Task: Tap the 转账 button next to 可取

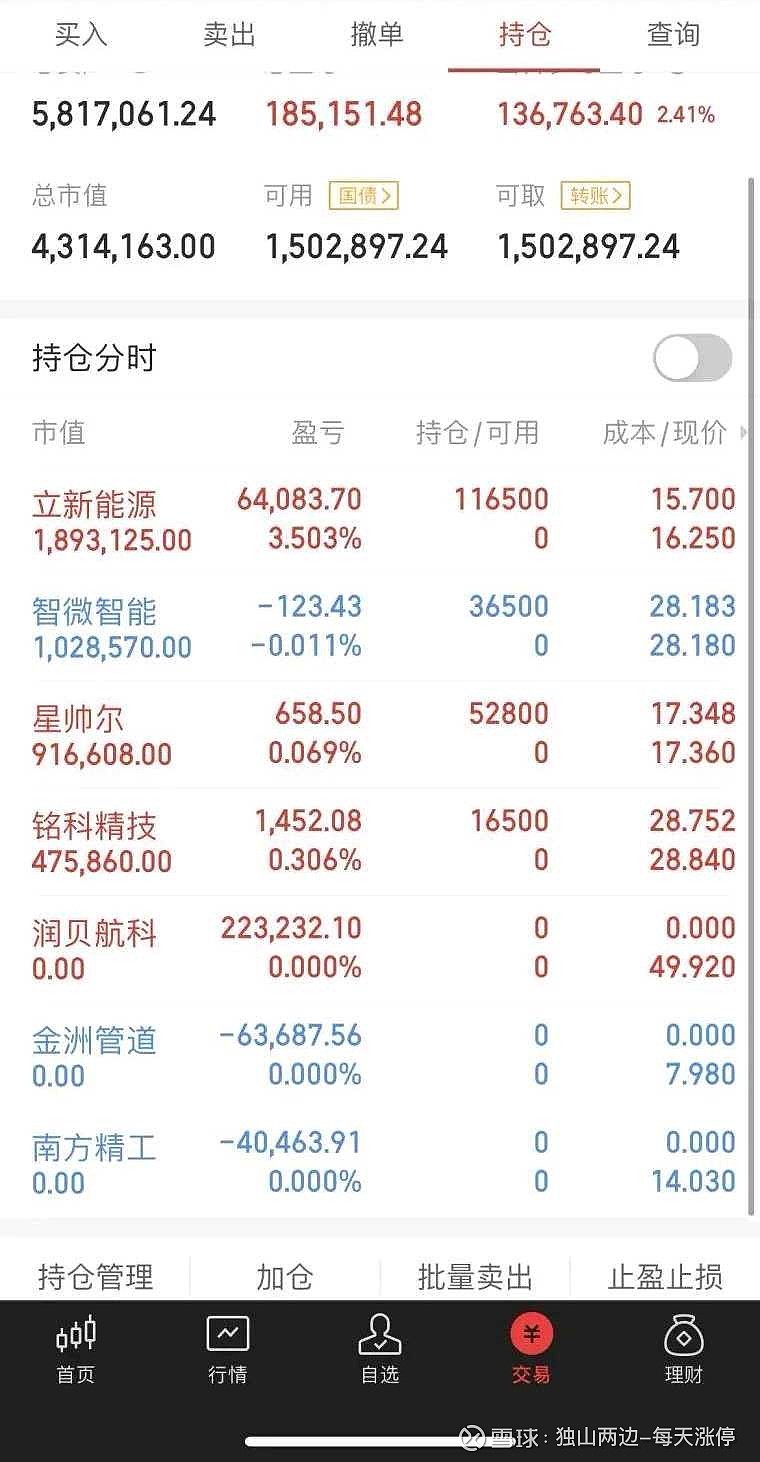Action: point(596,196)
